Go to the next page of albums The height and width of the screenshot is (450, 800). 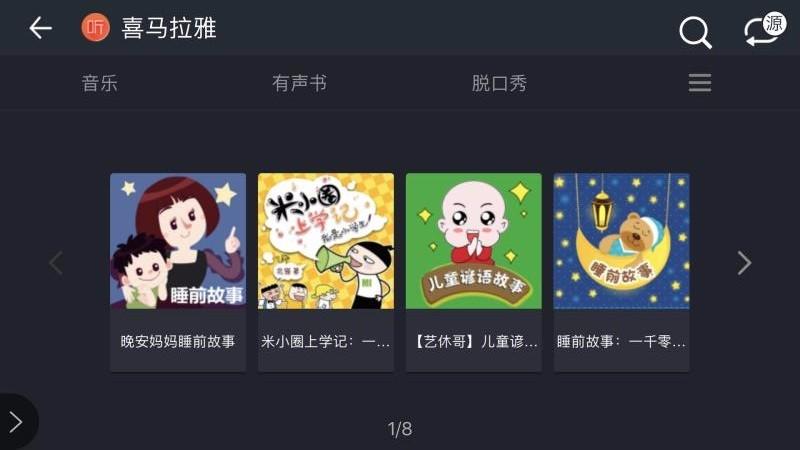coord(744,263)
